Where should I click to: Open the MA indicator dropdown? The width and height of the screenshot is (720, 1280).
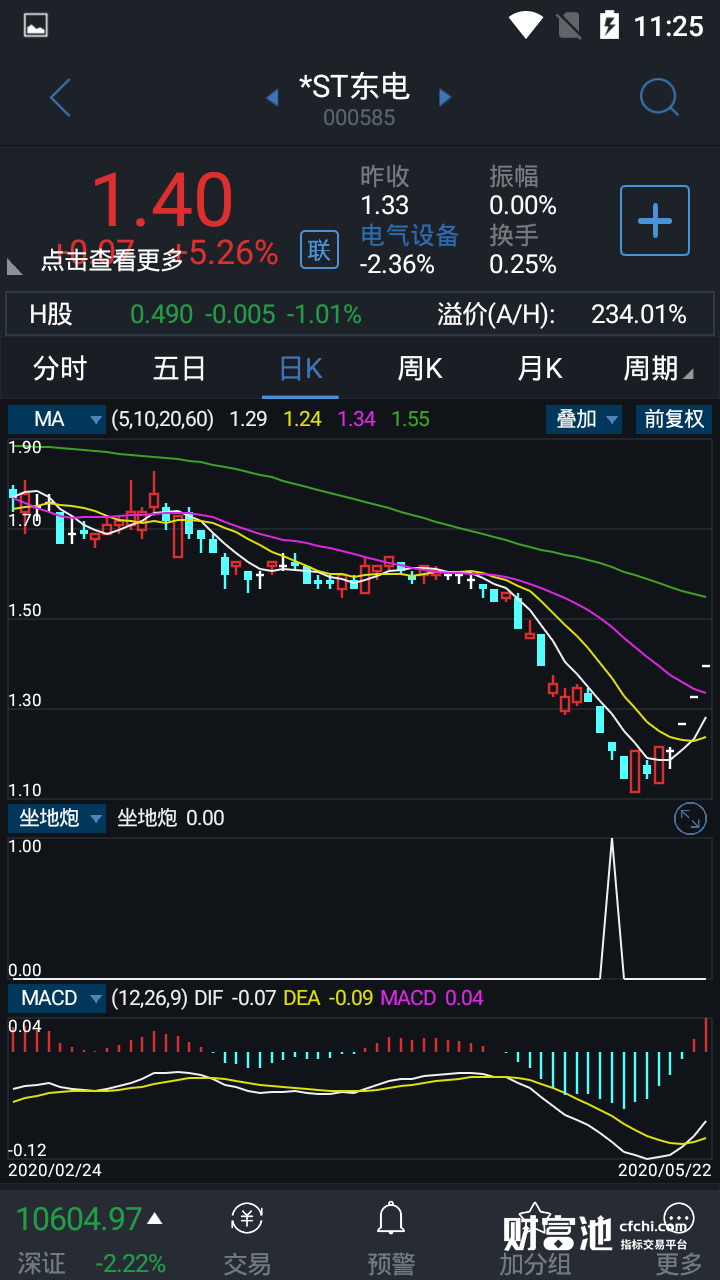click(x=57, y=419)
